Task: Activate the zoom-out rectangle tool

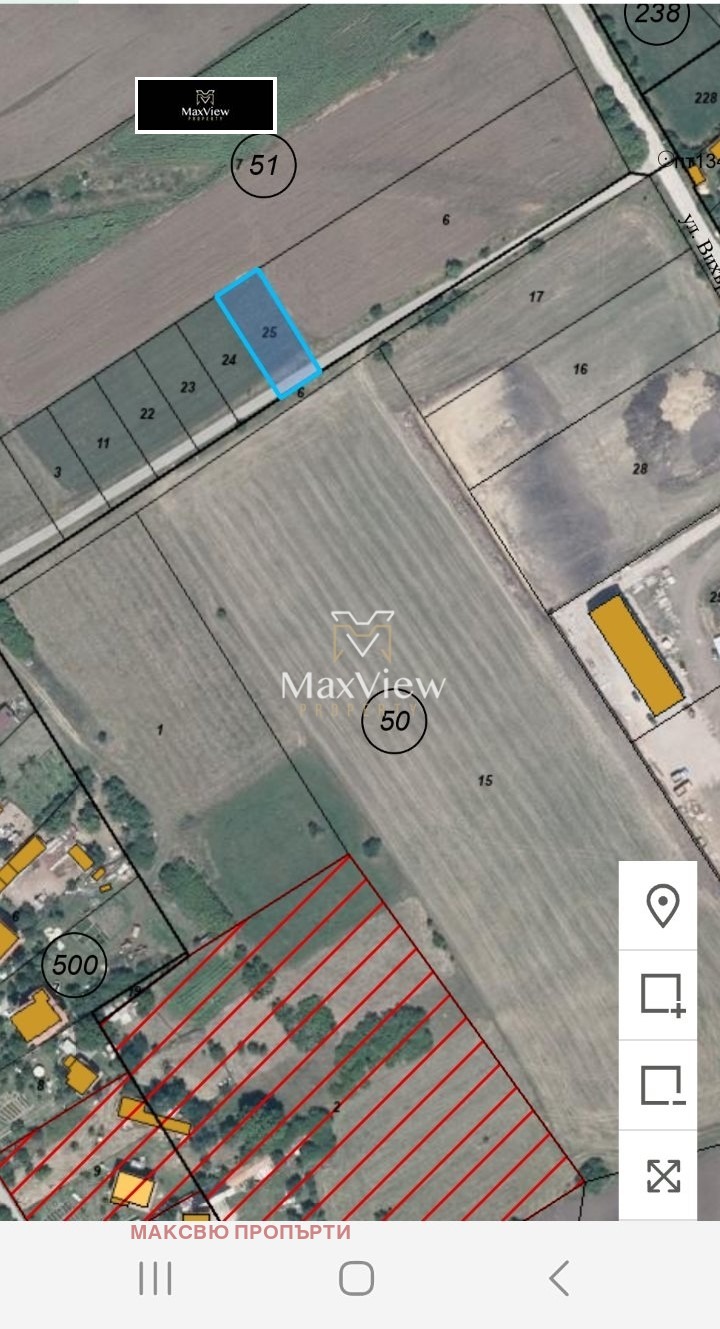Action: pyautogui.click(x=659, y=1087)
